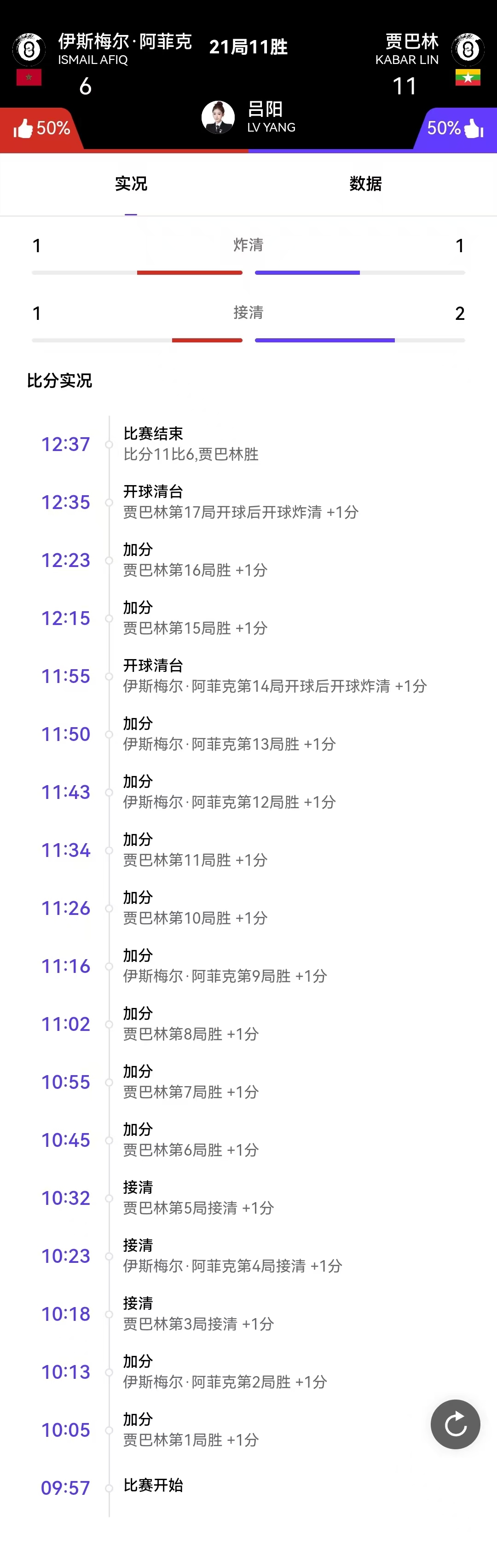This screenshot has height=1568, width=497.
Task: Refresh the live score feed
Action: [455, 1424]
